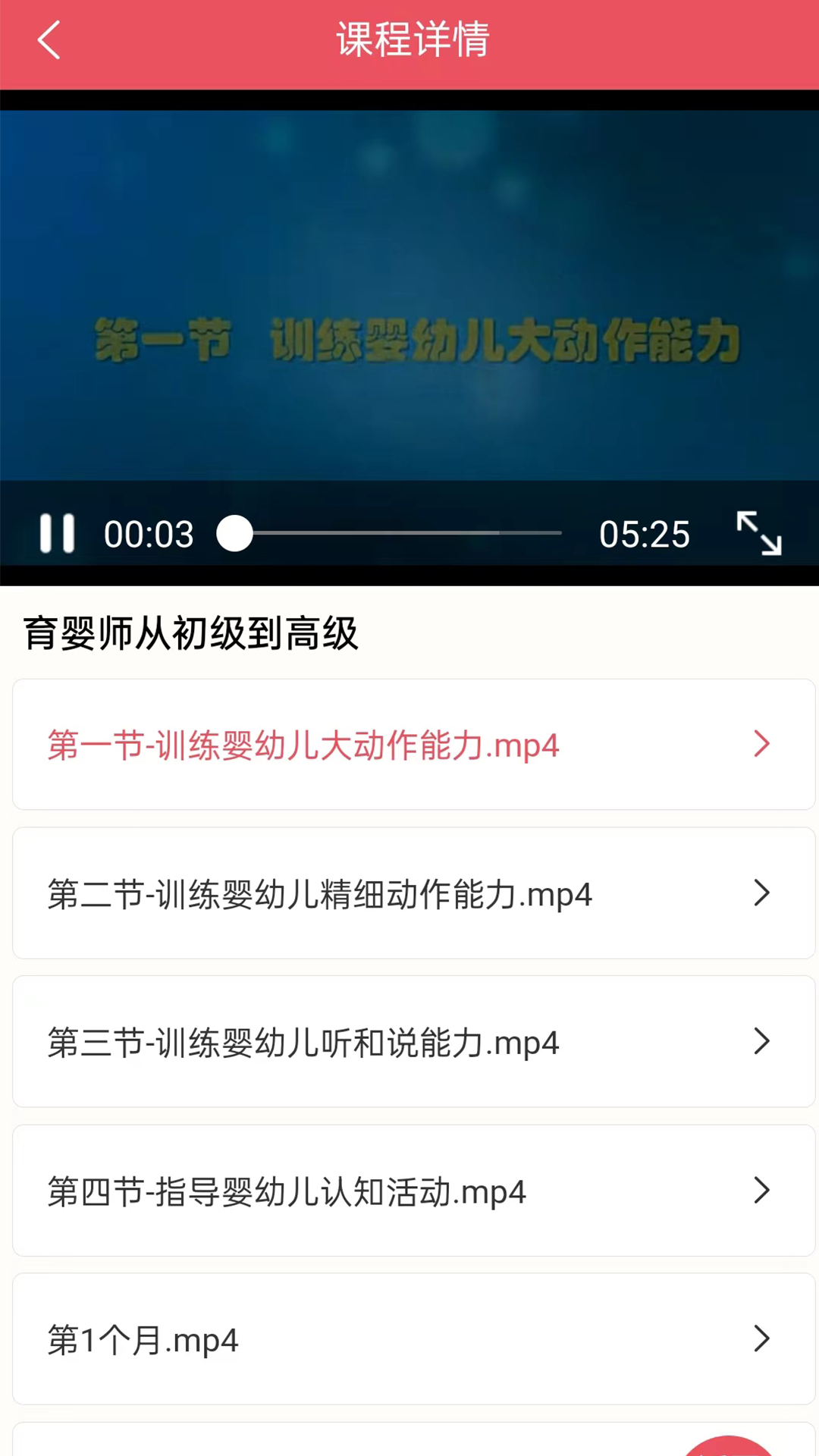Tap the arrow beside 第1个月.mp4
Screen dimensions: 819x1456
click(762, 1339)
